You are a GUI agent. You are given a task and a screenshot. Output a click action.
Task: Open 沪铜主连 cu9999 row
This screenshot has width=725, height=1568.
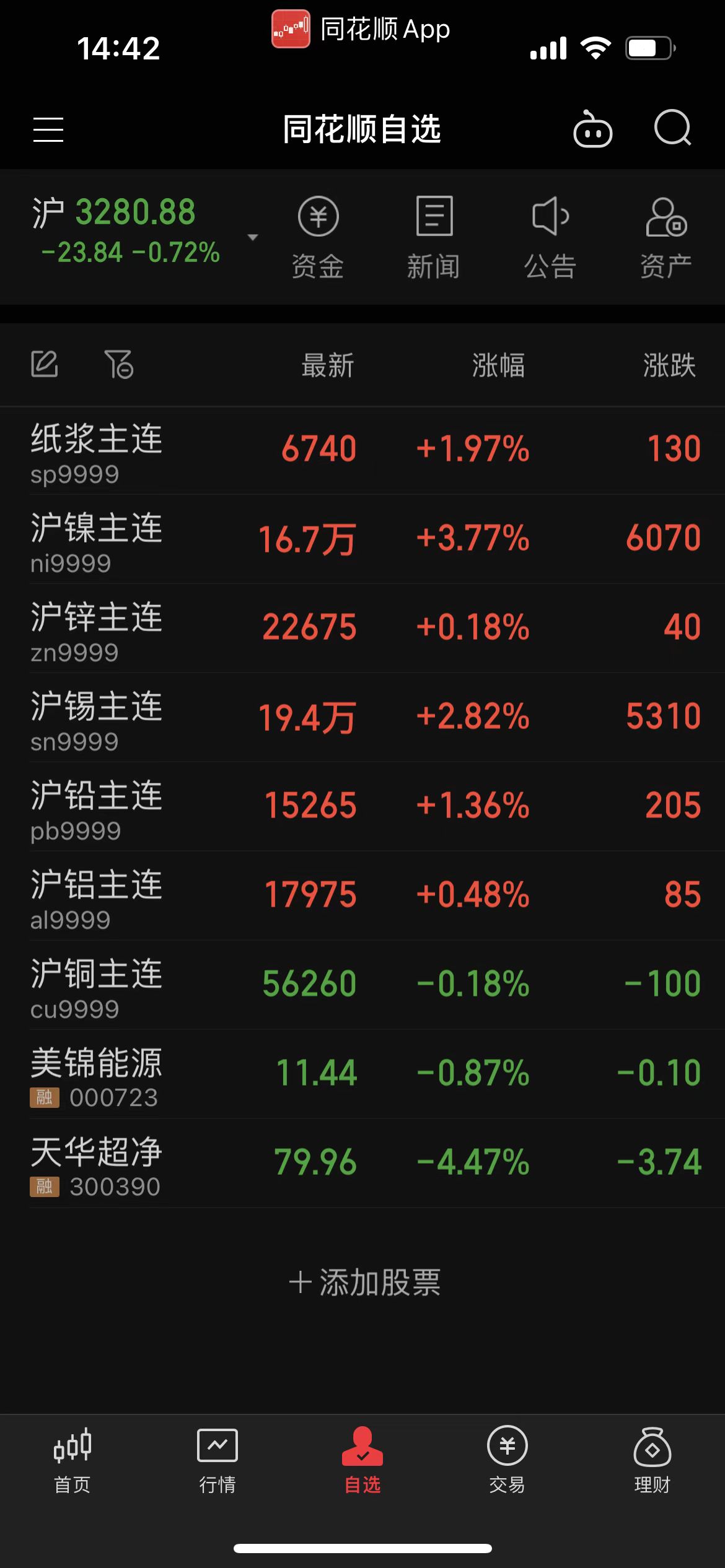pyautogui.click(x=362, y=985)
